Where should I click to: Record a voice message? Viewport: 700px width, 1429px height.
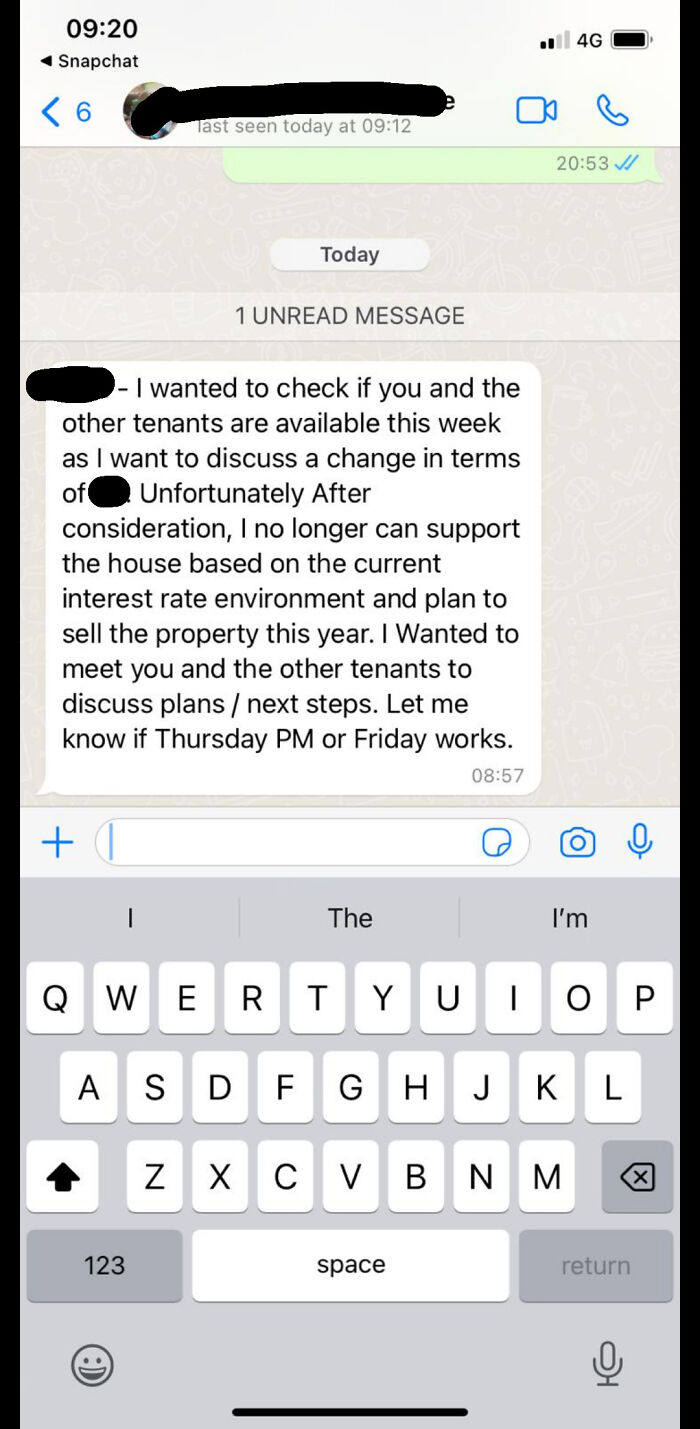coord(640,843)
